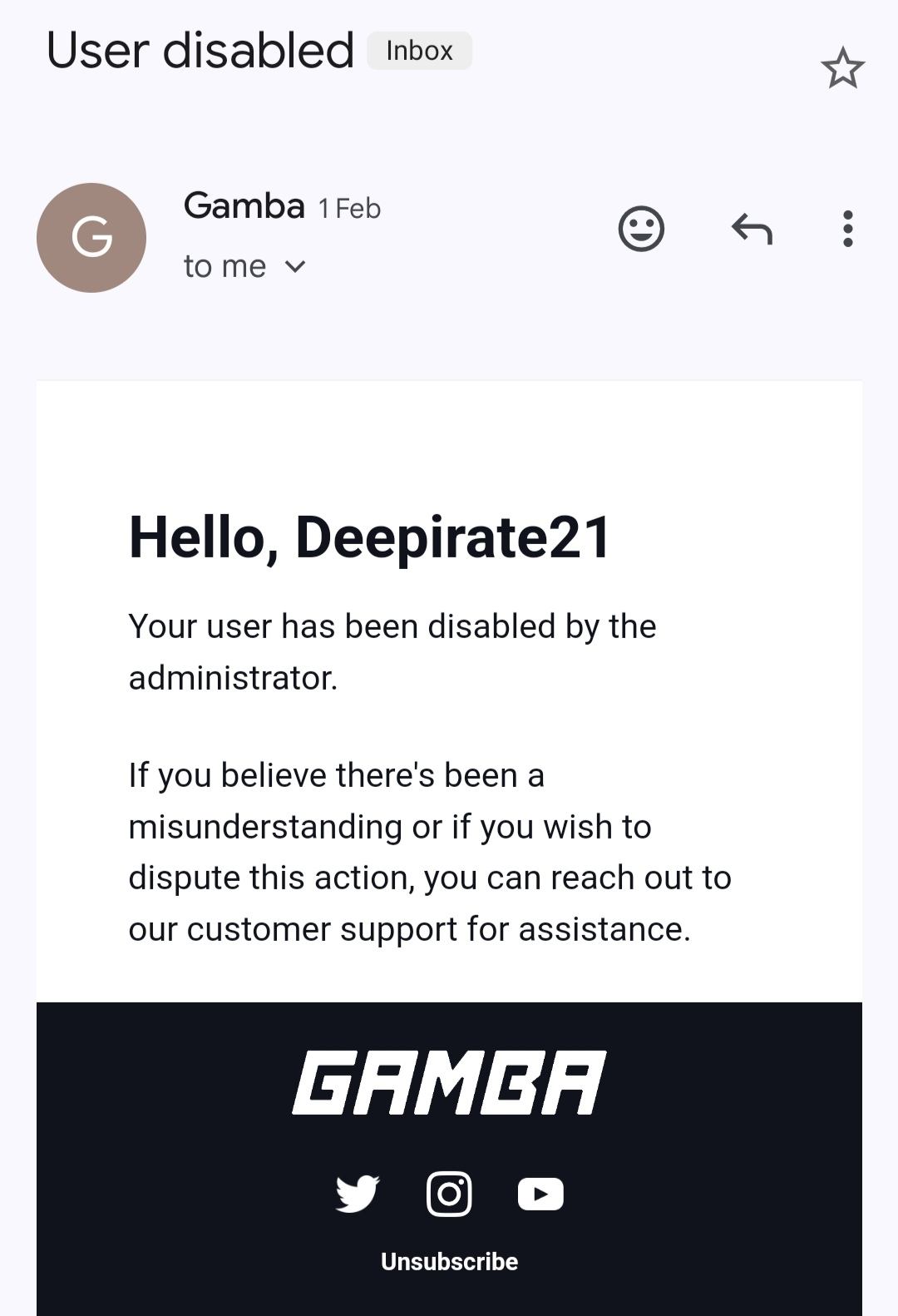Tap the Inbox label chip
The width and height of the screenshot is (898, 1316).
419,51
